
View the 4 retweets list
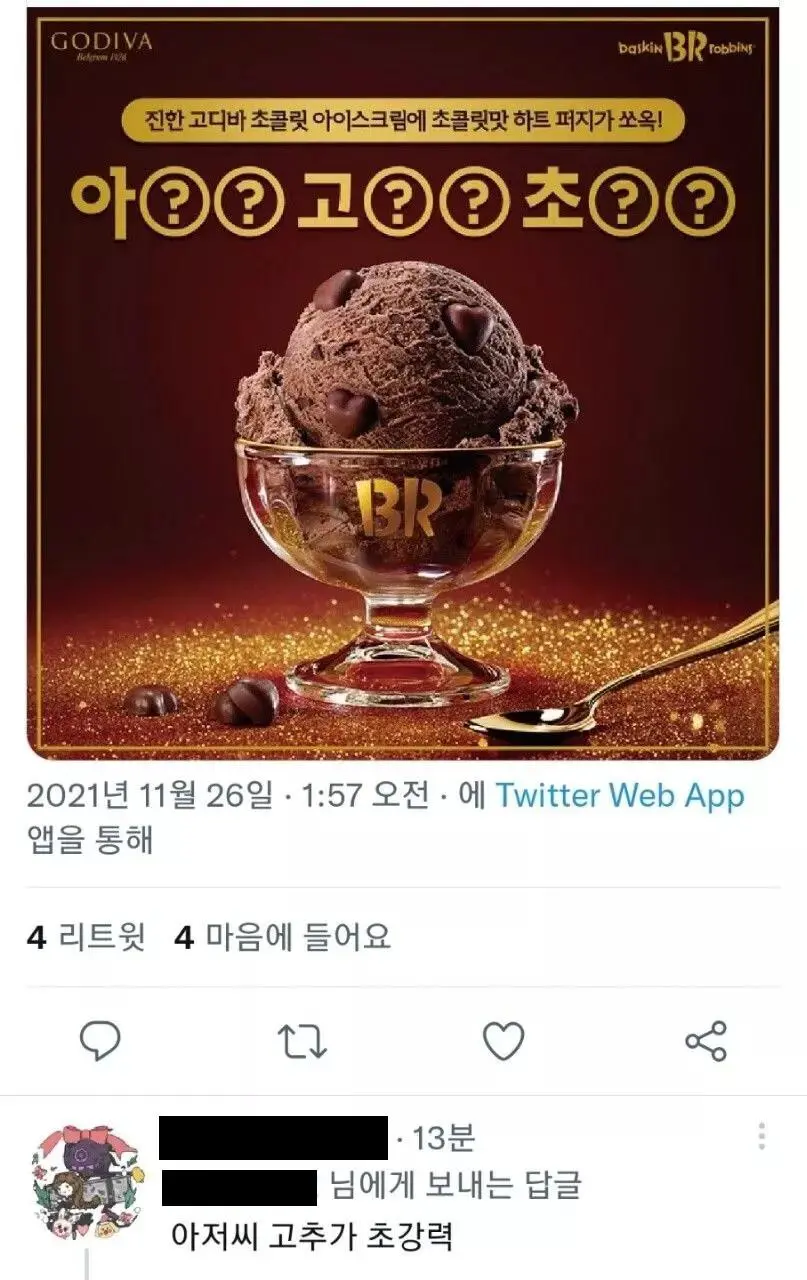(86, 938)
